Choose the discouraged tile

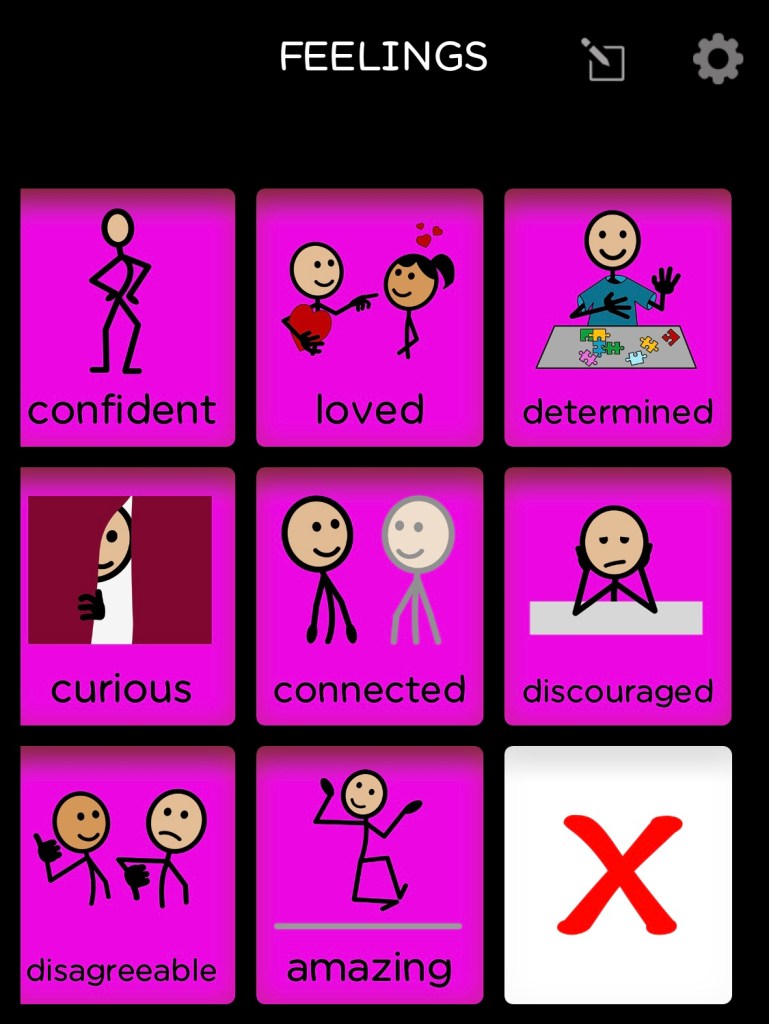(617, 596)
